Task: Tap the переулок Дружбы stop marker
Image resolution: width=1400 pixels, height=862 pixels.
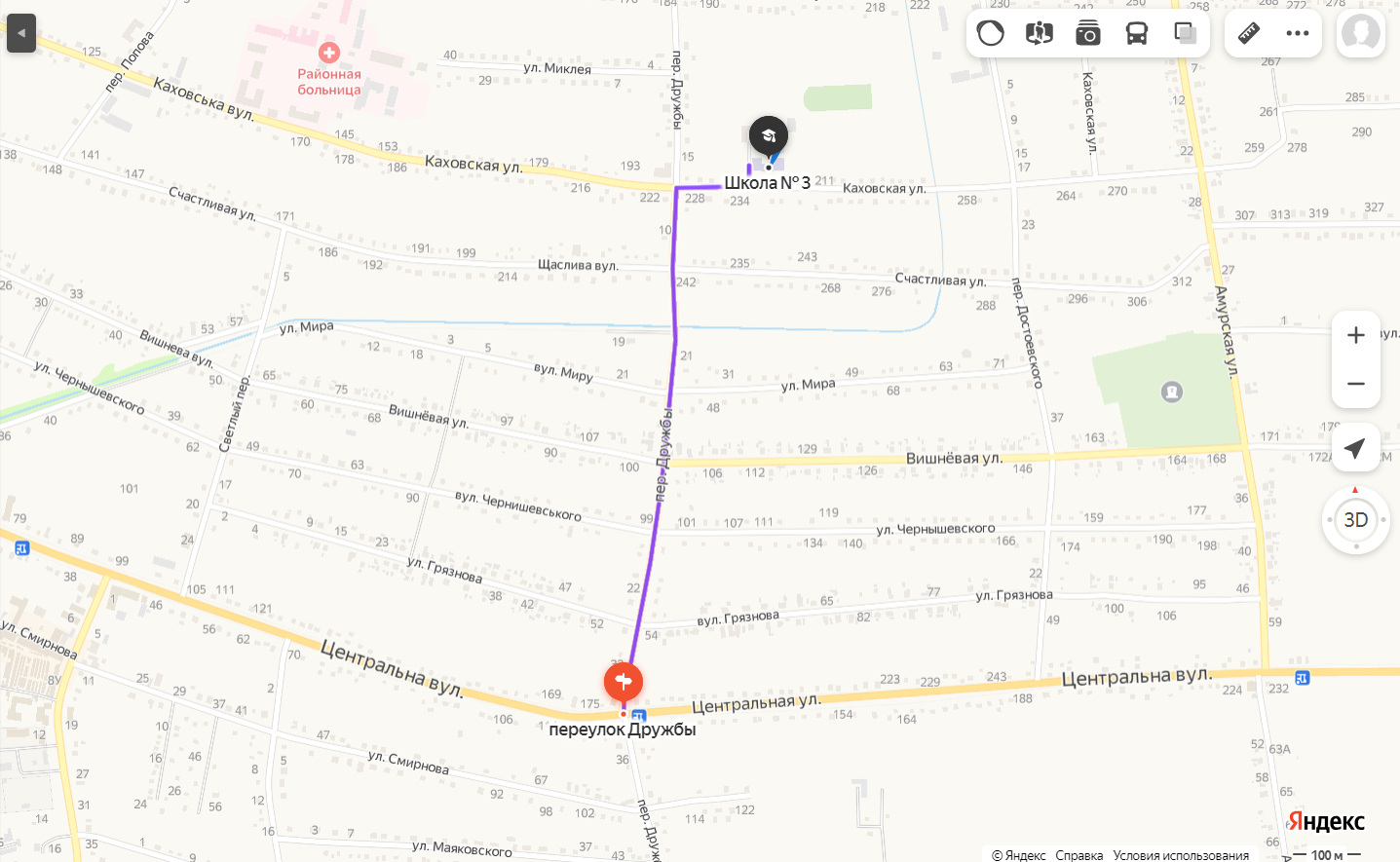Action: click(624, 682)
